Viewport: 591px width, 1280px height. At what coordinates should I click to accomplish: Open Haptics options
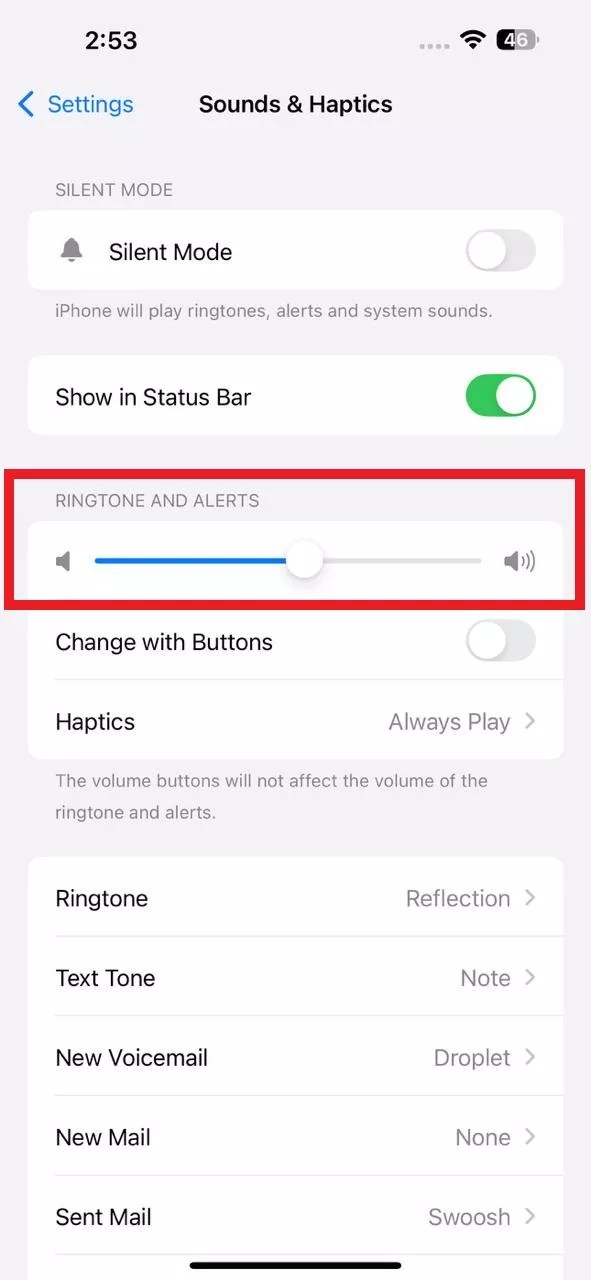(x=295, y=722)
